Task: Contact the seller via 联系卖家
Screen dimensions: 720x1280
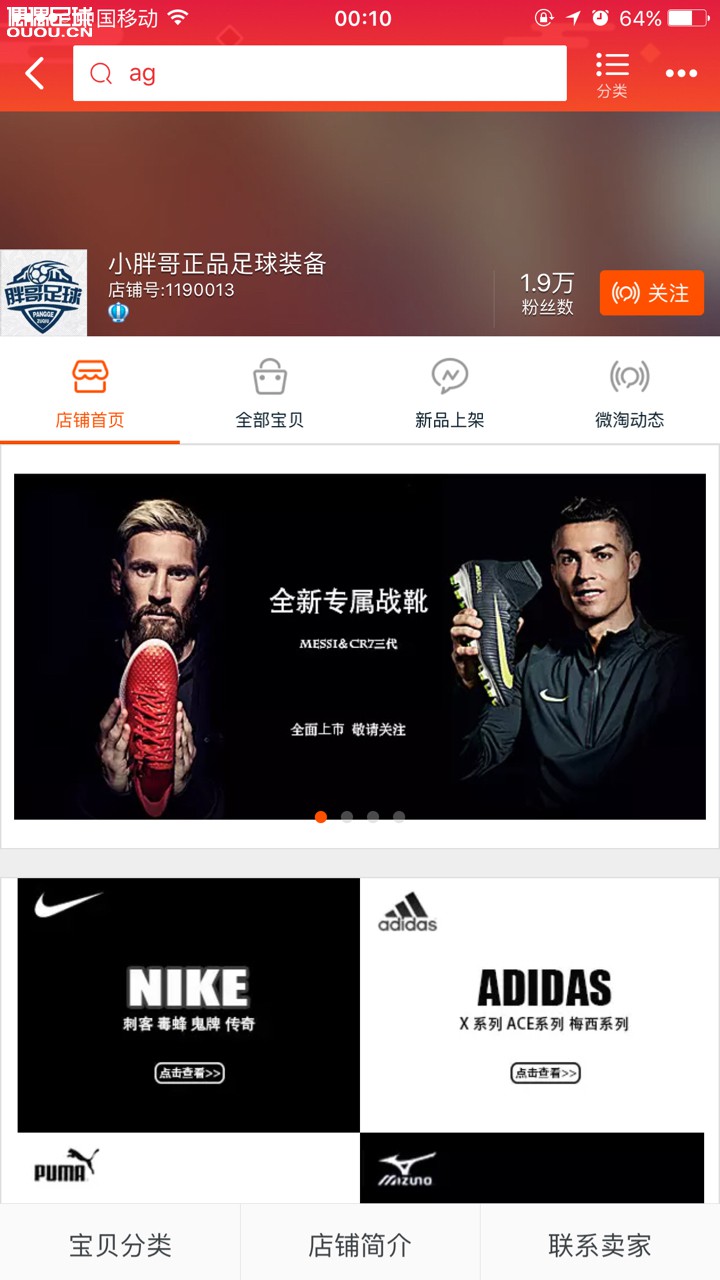Action: point(600,1245)
